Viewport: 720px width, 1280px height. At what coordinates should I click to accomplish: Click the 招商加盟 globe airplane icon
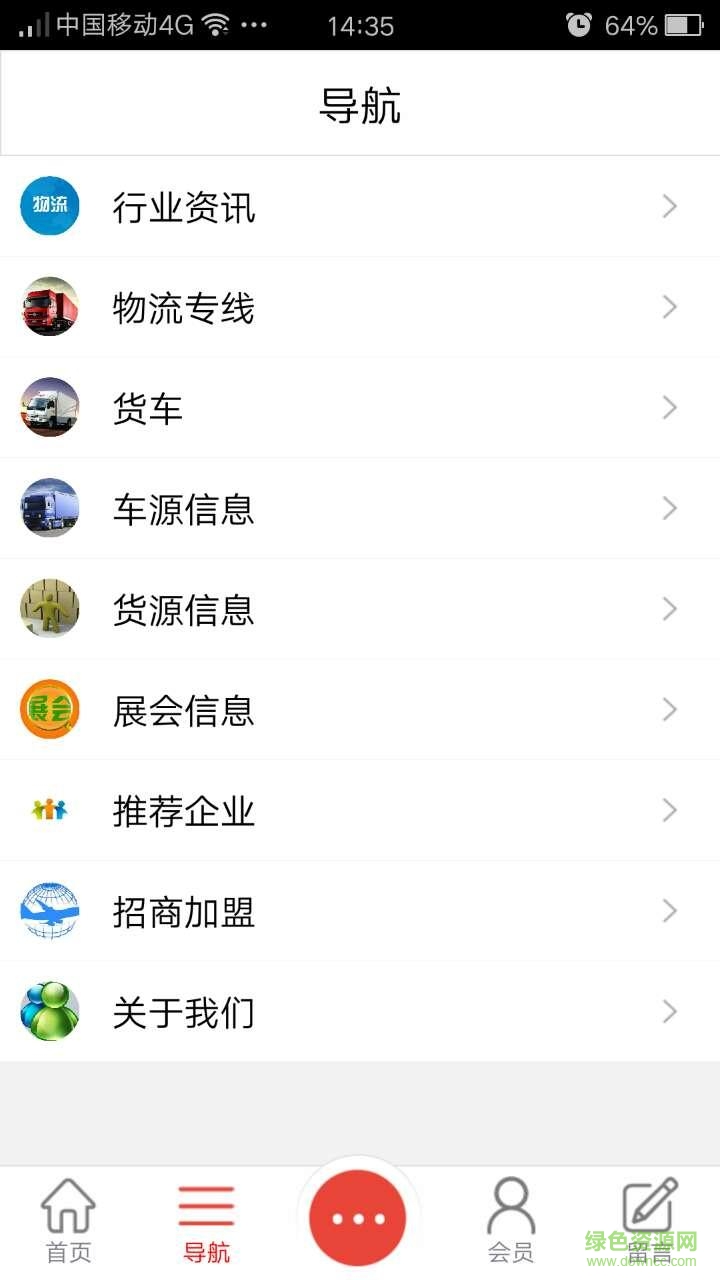point(50,911)
